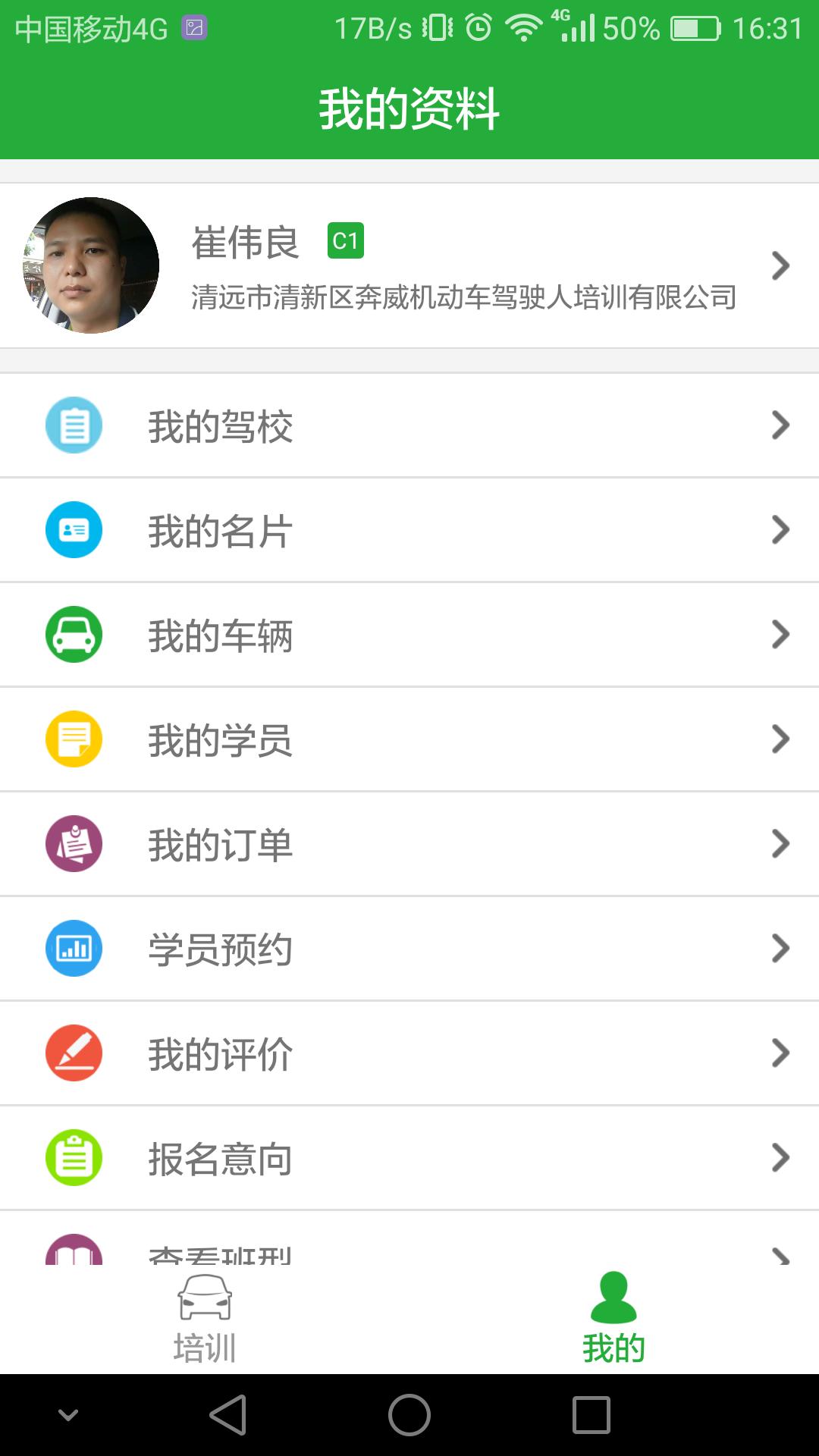
Task: Tap the green car icon for 我的车辆
Action: (74, 635)
